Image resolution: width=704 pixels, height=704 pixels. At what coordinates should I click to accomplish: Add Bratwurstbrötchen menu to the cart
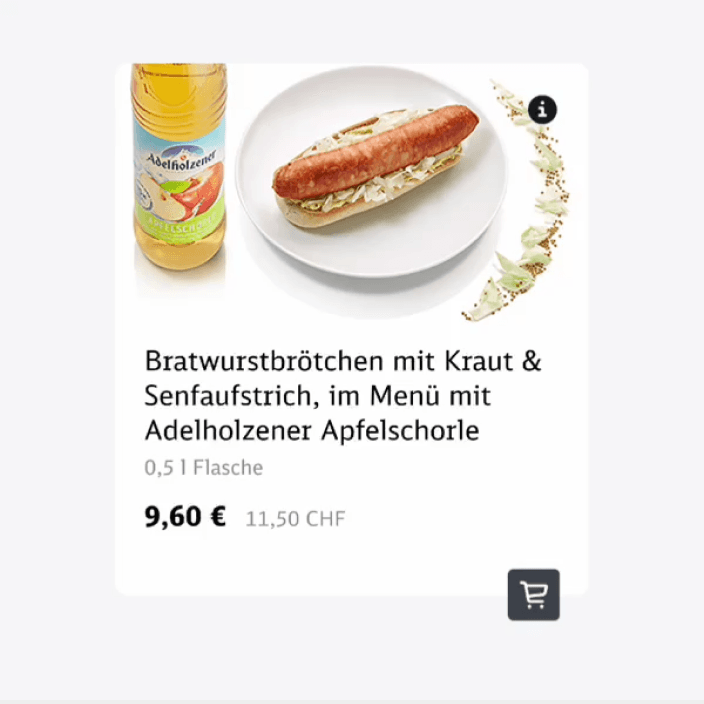point(533,595)
